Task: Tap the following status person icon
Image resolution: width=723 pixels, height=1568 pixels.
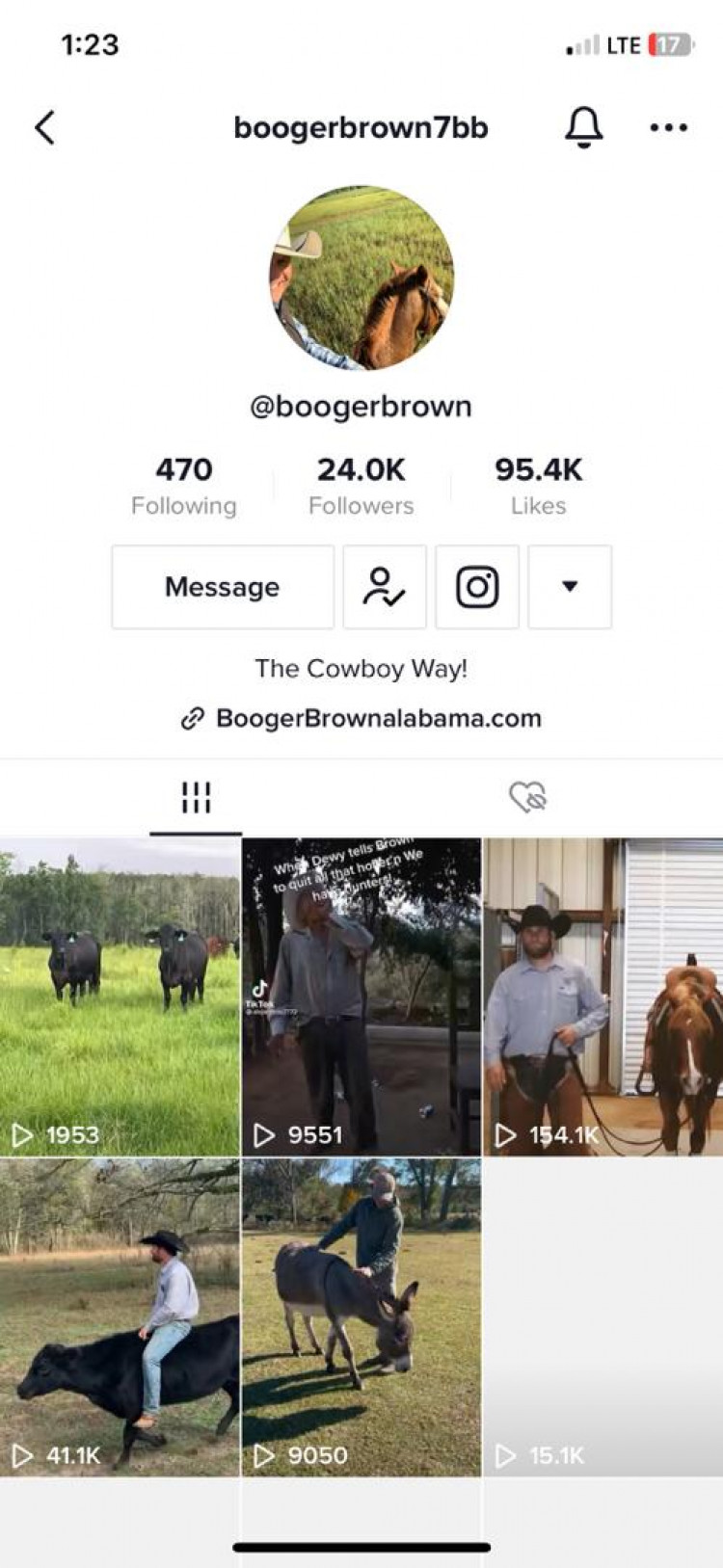Action: (384, 587)
